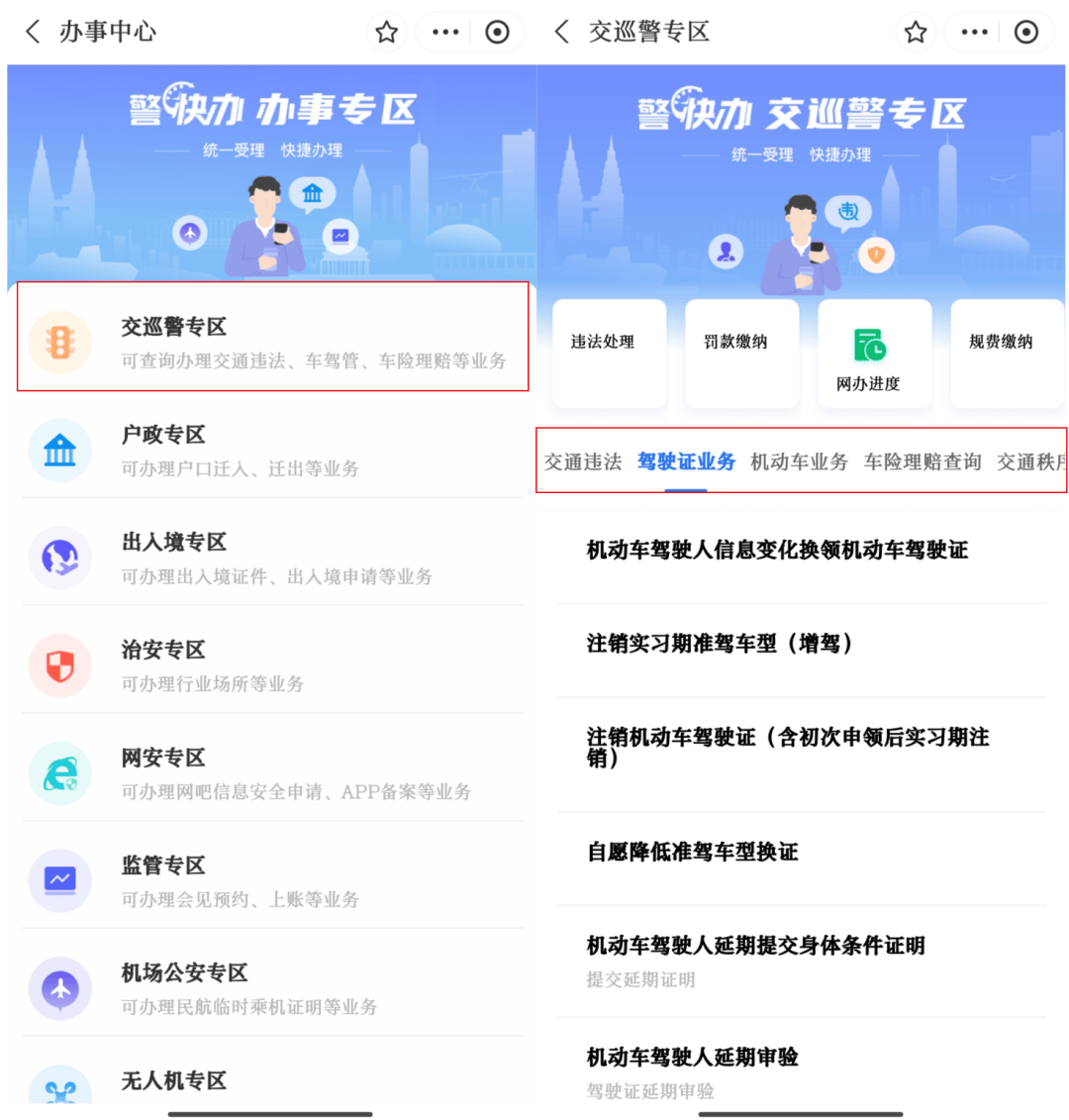Open the 车险理赔查询 tab
The width and height of the screenshot is (1069, 1120).
click(x=922, y=461)
